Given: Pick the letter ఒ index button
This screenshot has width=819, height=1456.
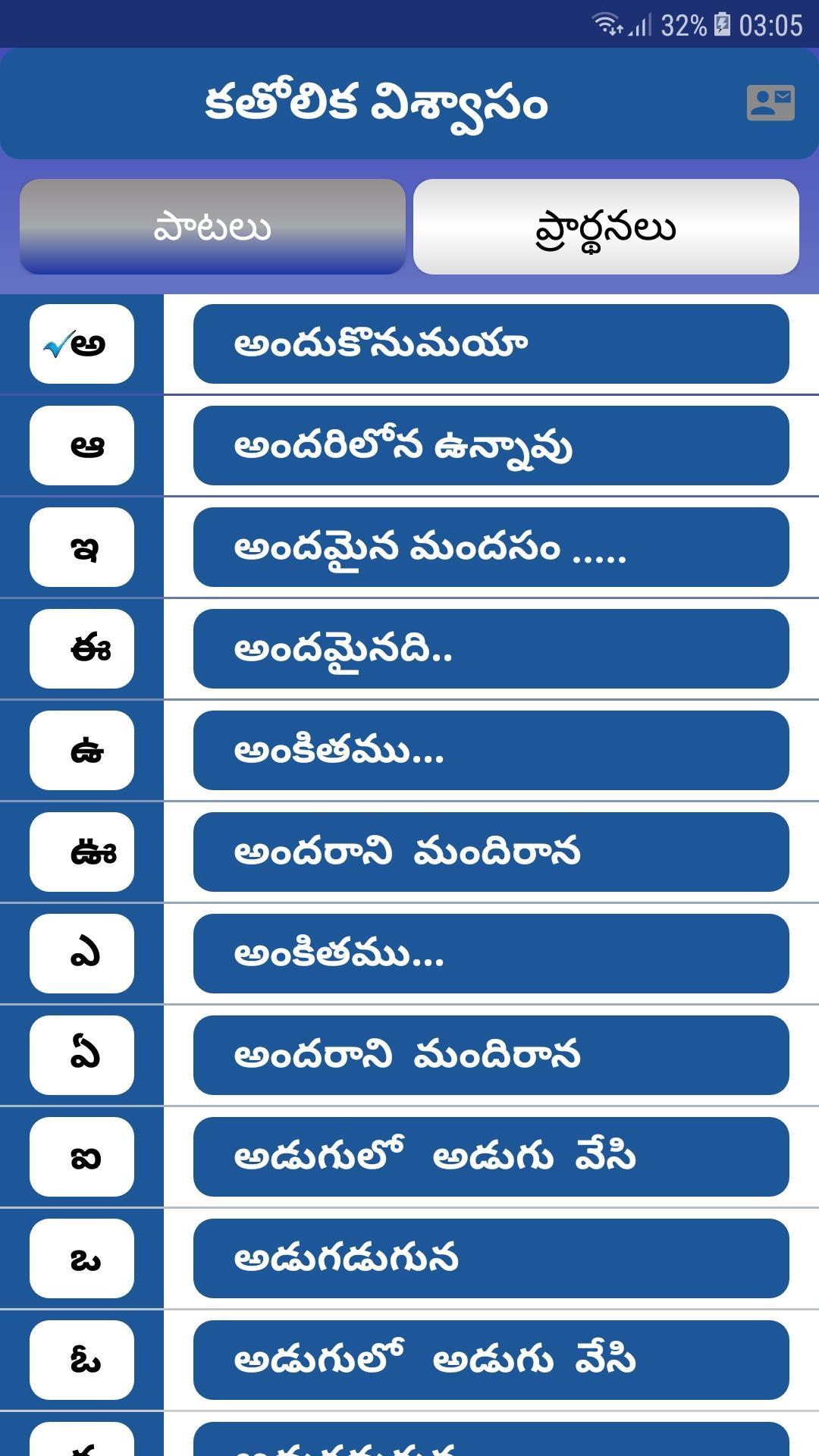Looking at the screenshot, I should coord(82,1259).
